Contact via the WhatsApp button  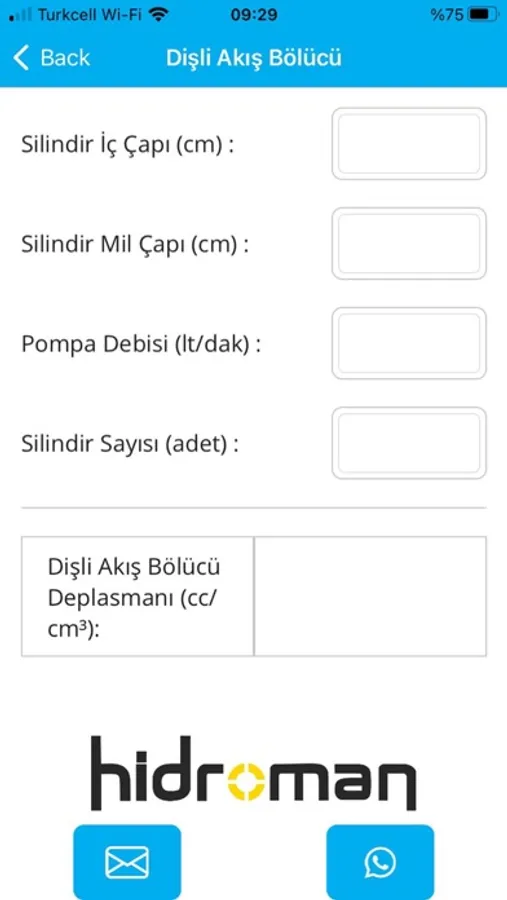coord(380,862)
